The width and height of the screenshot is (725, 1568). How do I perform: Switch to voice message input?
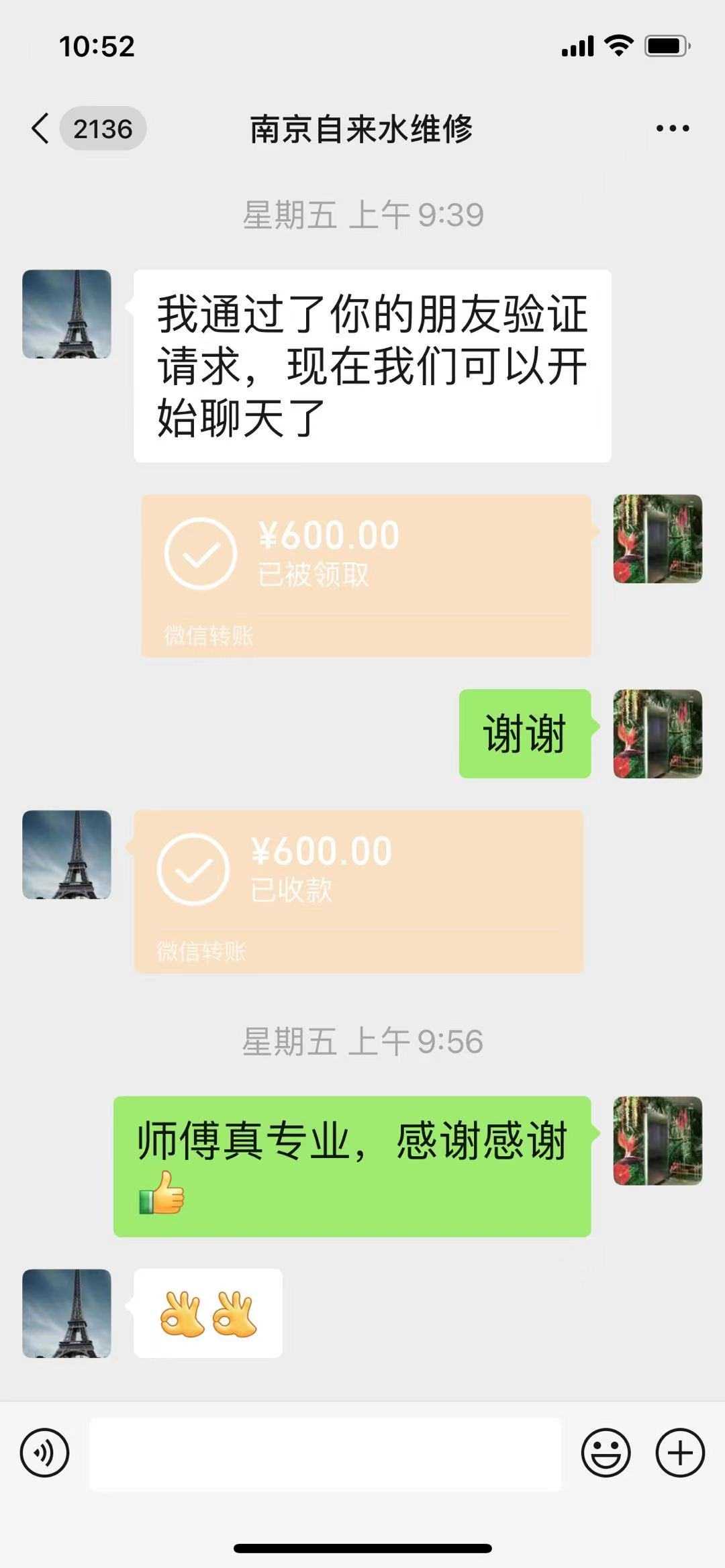(x=45, y=1453)
